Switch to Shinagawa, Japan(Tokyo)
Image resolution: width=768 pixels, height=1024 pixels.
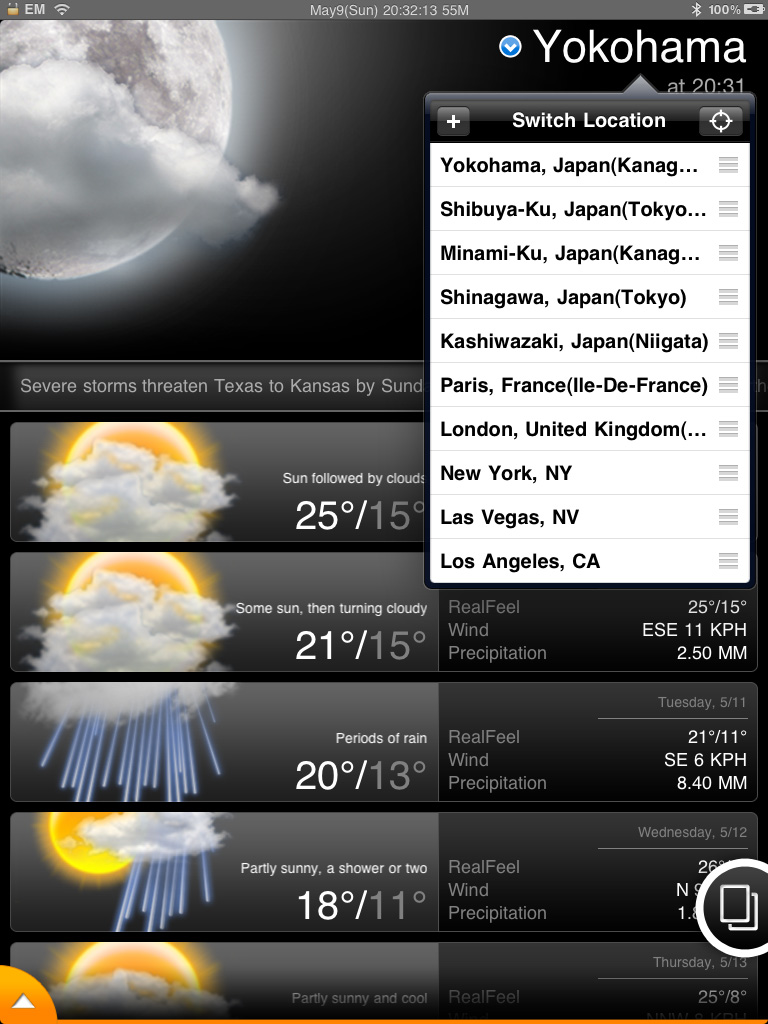[563, 298]
